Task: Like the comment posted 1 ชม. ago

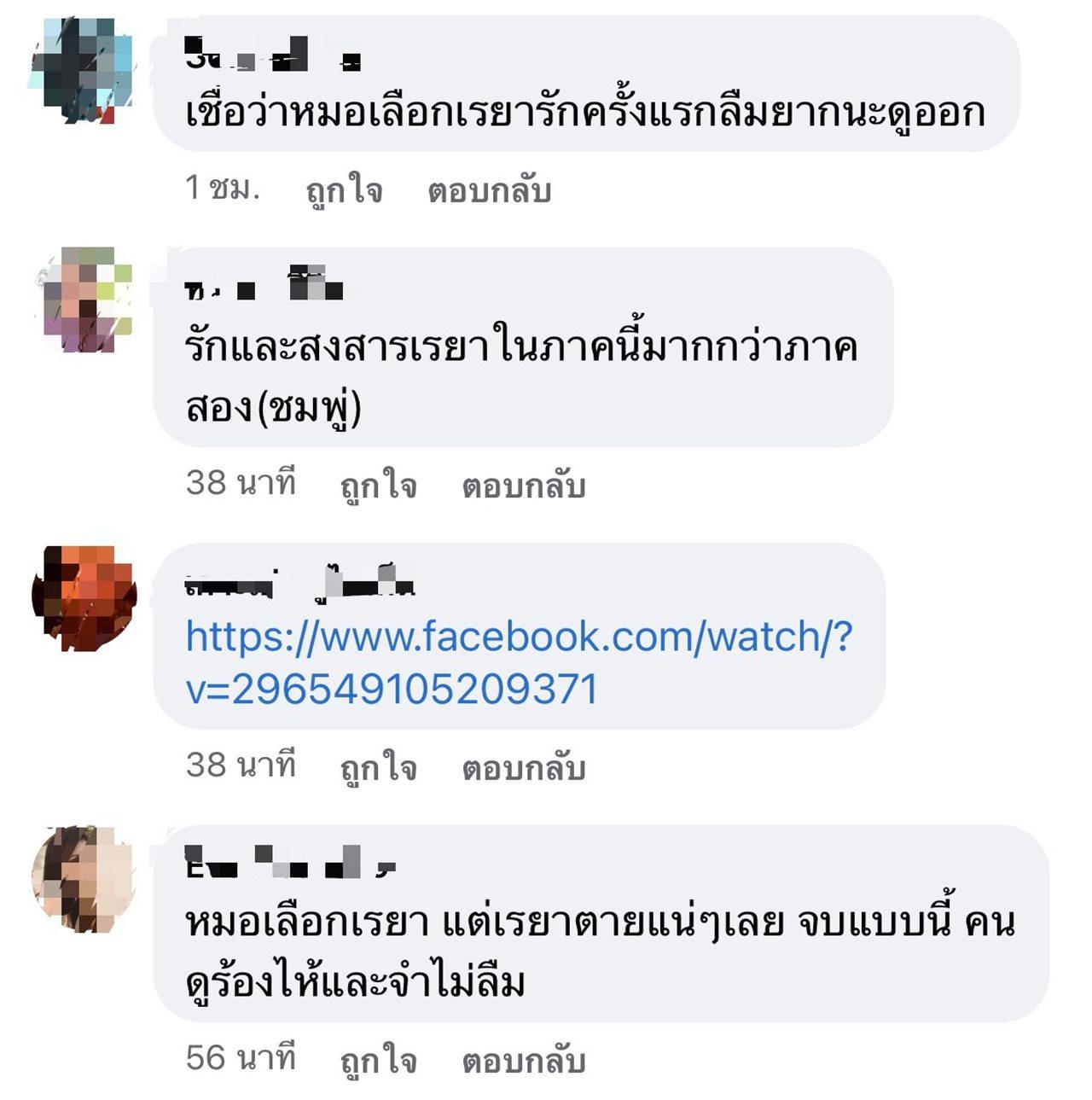Action: (x=344, y=190)
